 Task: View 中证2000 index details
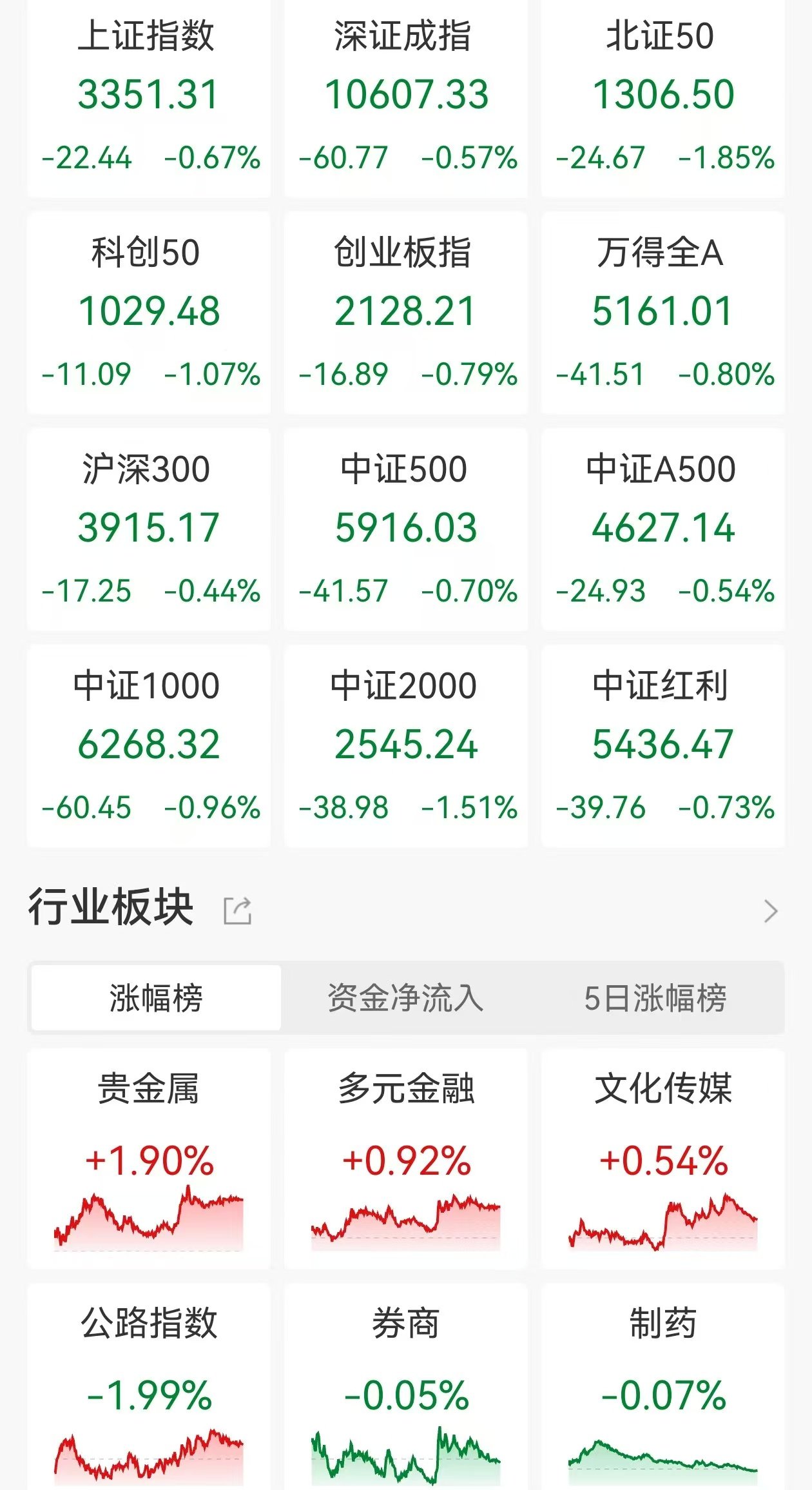406,746
